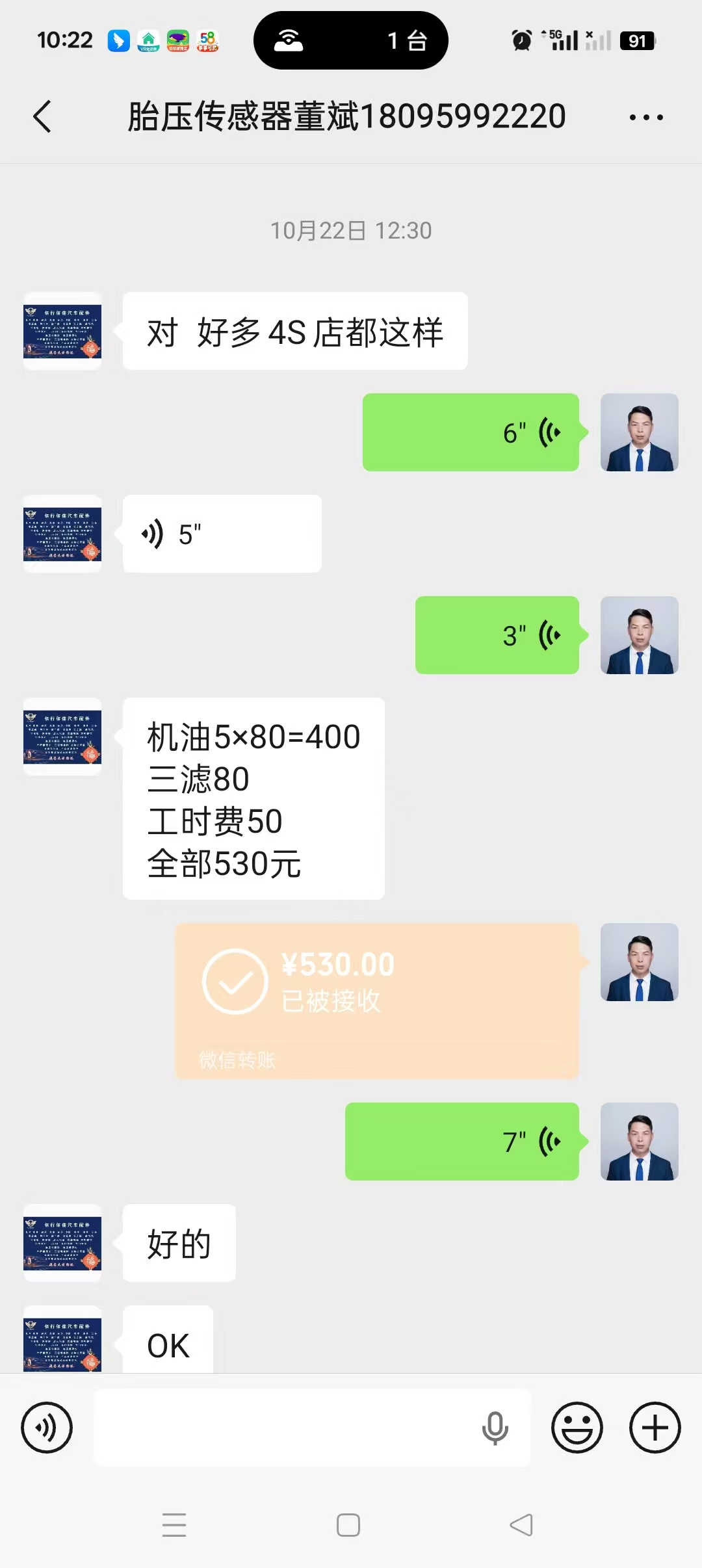Play the 7-second voice message
The height and width of the screenshot is (1568, 702).
pyautogui.click(x=461, y=1142)
